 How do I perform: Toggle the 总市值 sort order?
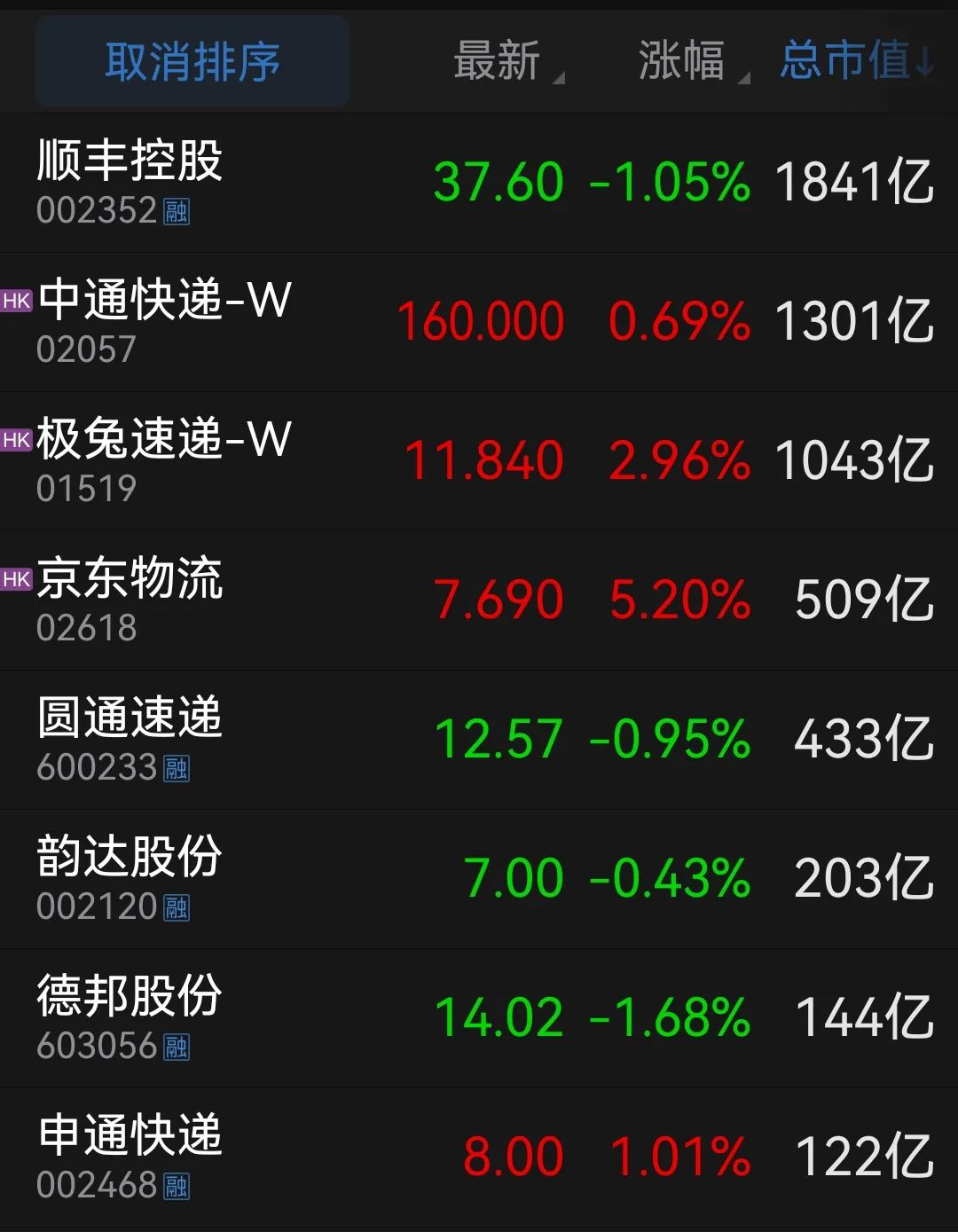[856, 61]
